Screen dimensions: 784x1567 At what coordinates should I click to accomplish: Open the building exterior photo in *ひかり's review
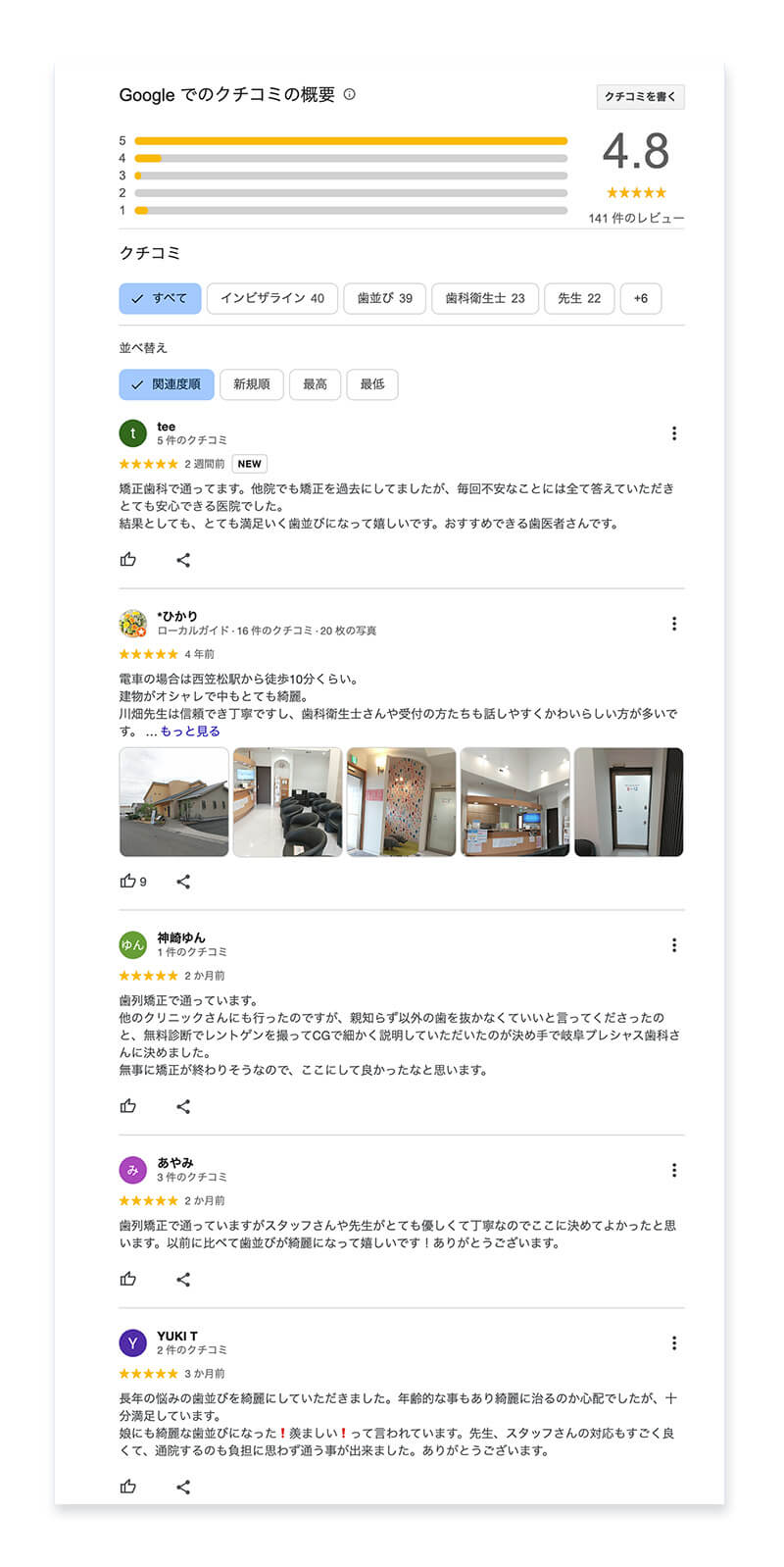[173, 802]
